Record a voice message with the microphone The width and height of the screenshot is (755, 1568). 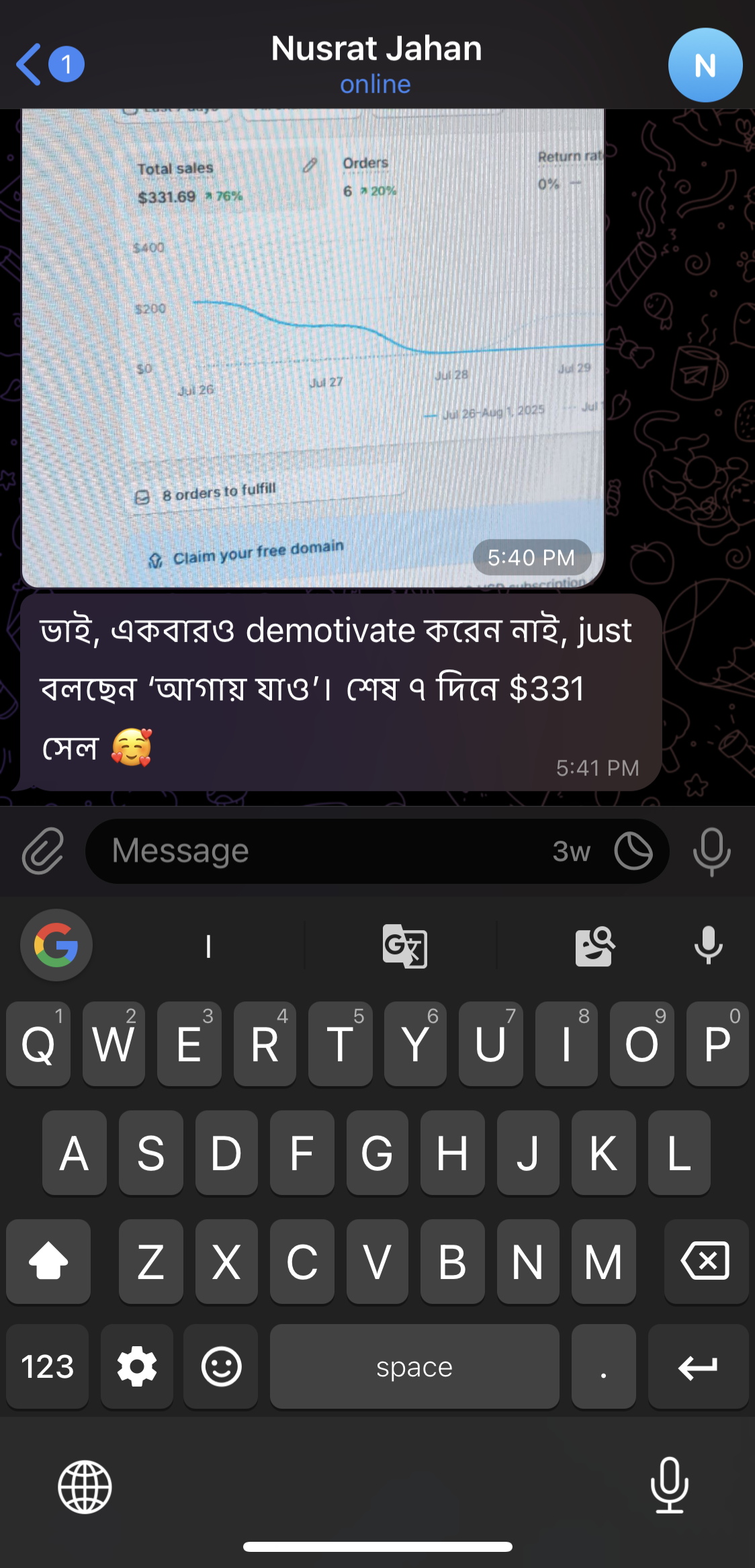click(711, 851)
